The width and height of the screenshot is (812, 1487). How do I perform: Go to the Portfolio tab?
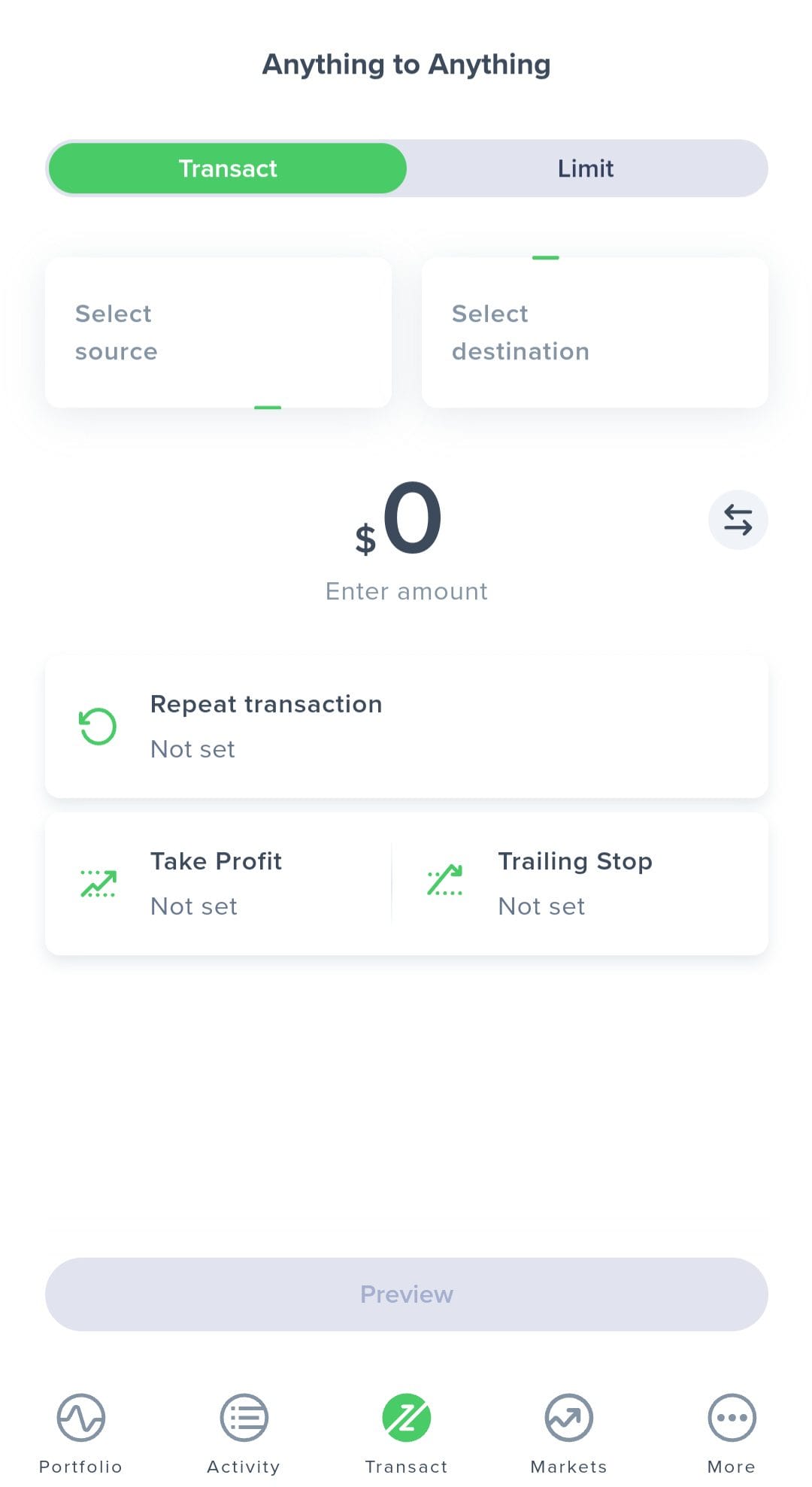(x=80, y=1432)
